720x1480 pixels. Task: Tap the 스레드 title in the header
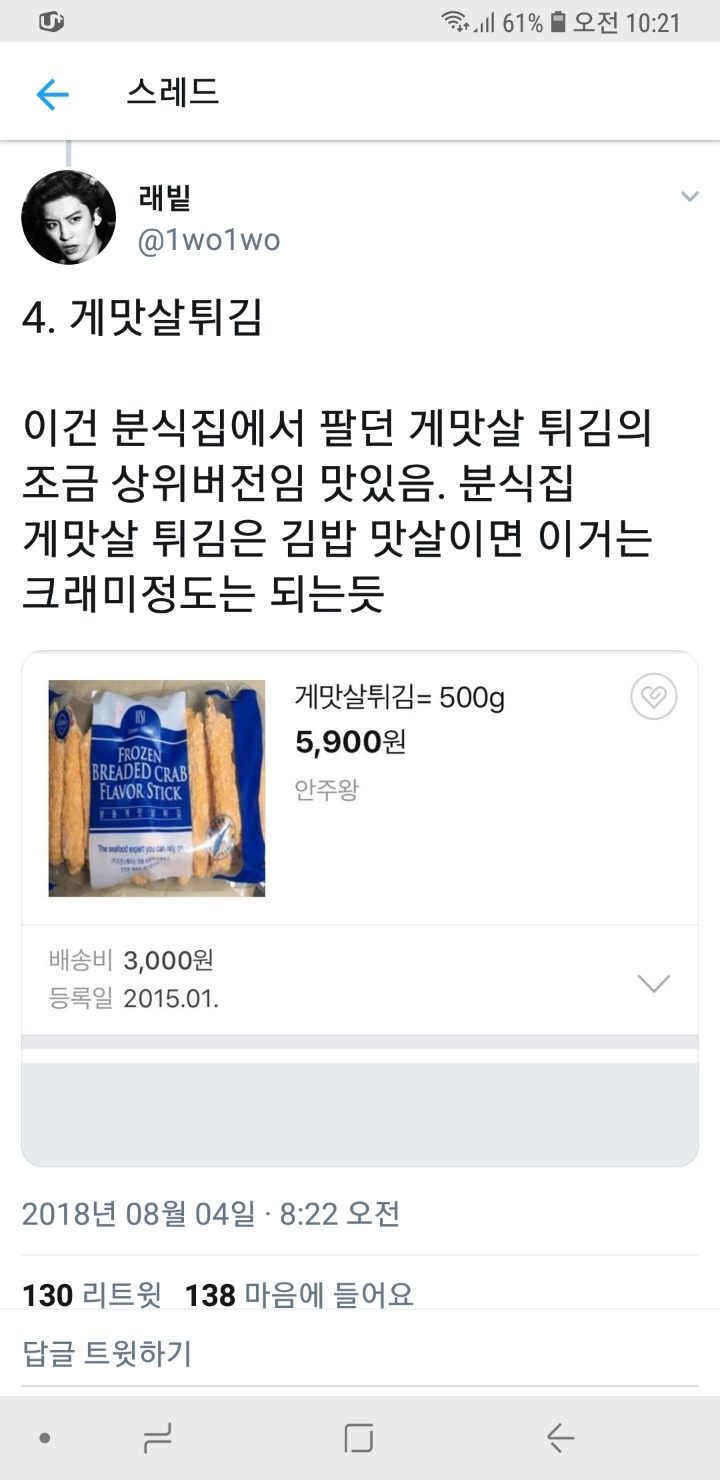tap(168, 91)
